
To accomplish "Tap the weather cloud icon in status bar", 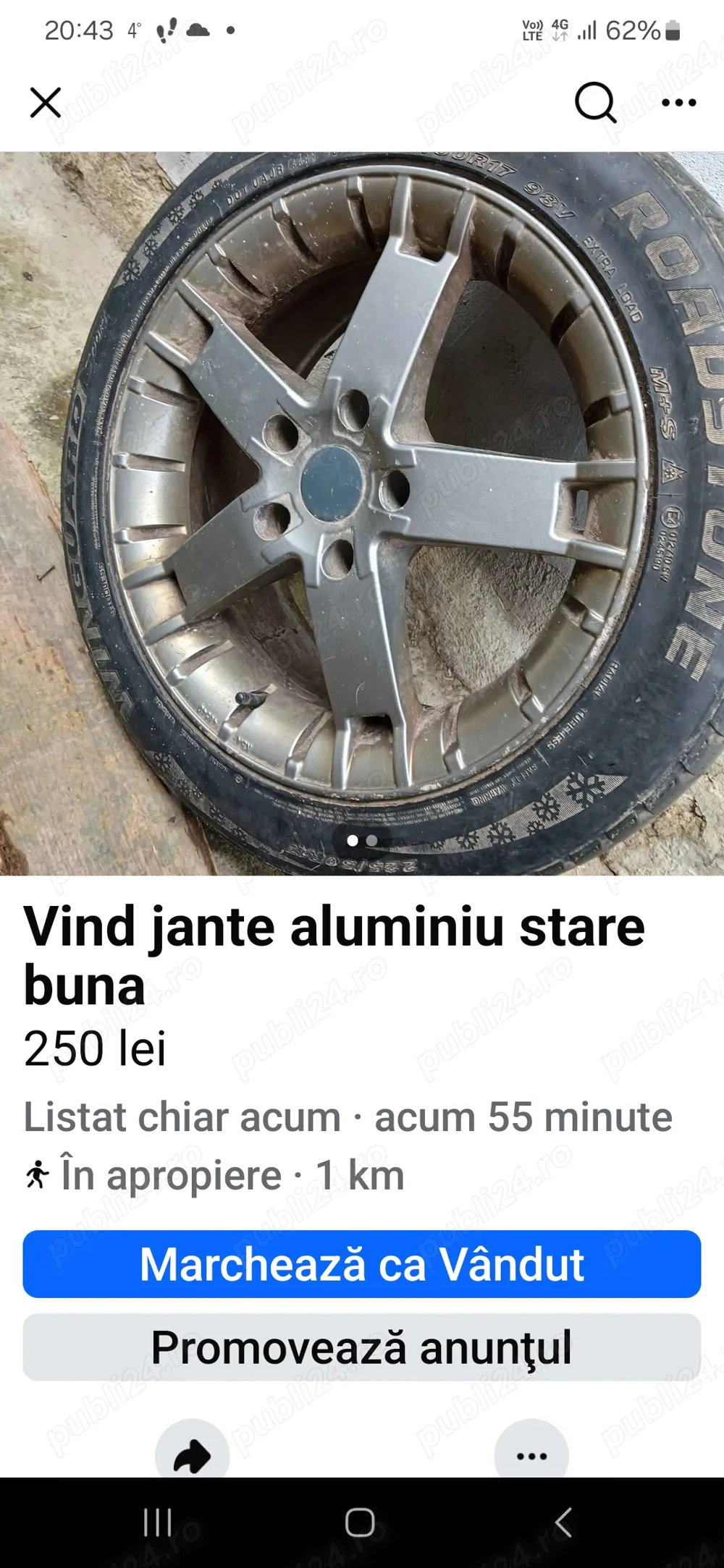I will click(x=198, y=30).
